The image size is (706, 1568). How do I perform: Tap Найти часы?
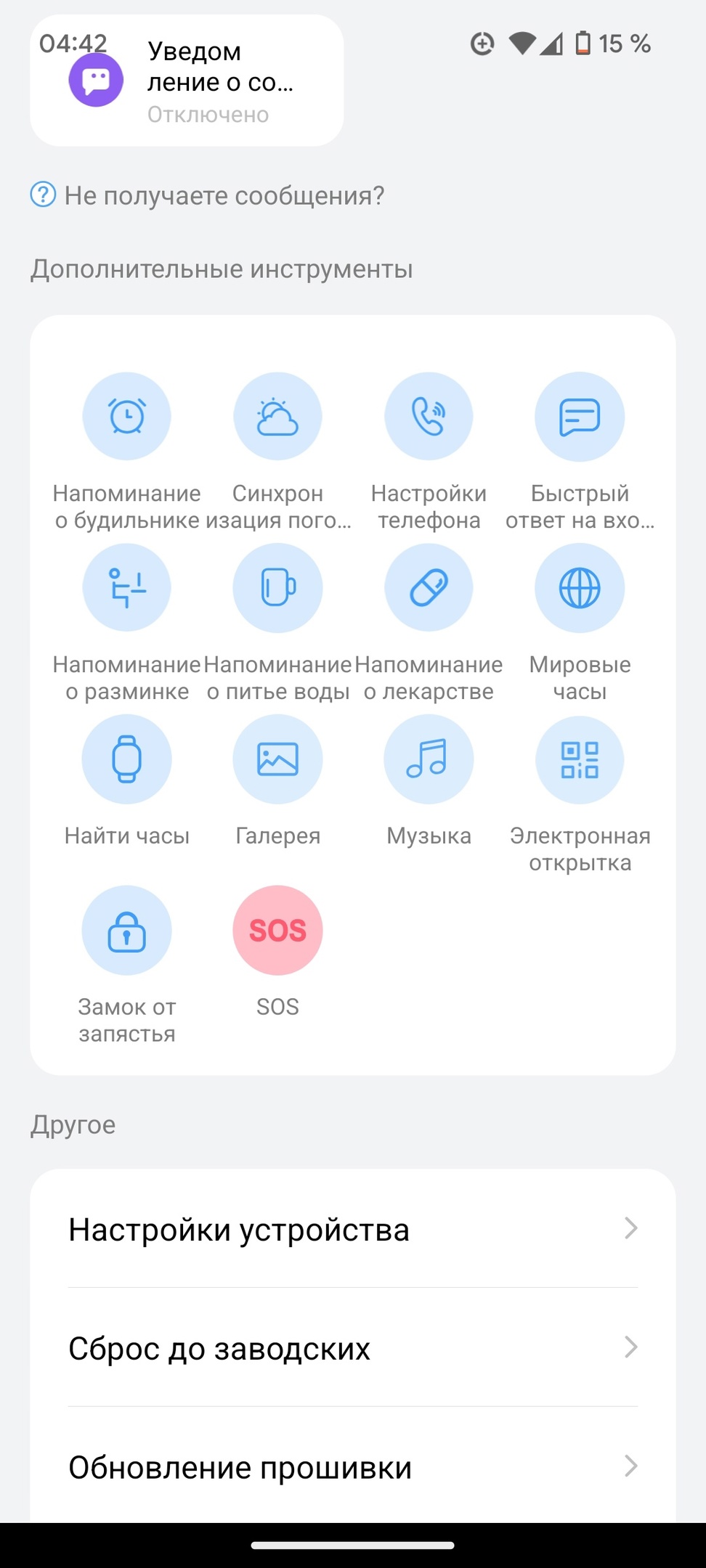point(127,781)
